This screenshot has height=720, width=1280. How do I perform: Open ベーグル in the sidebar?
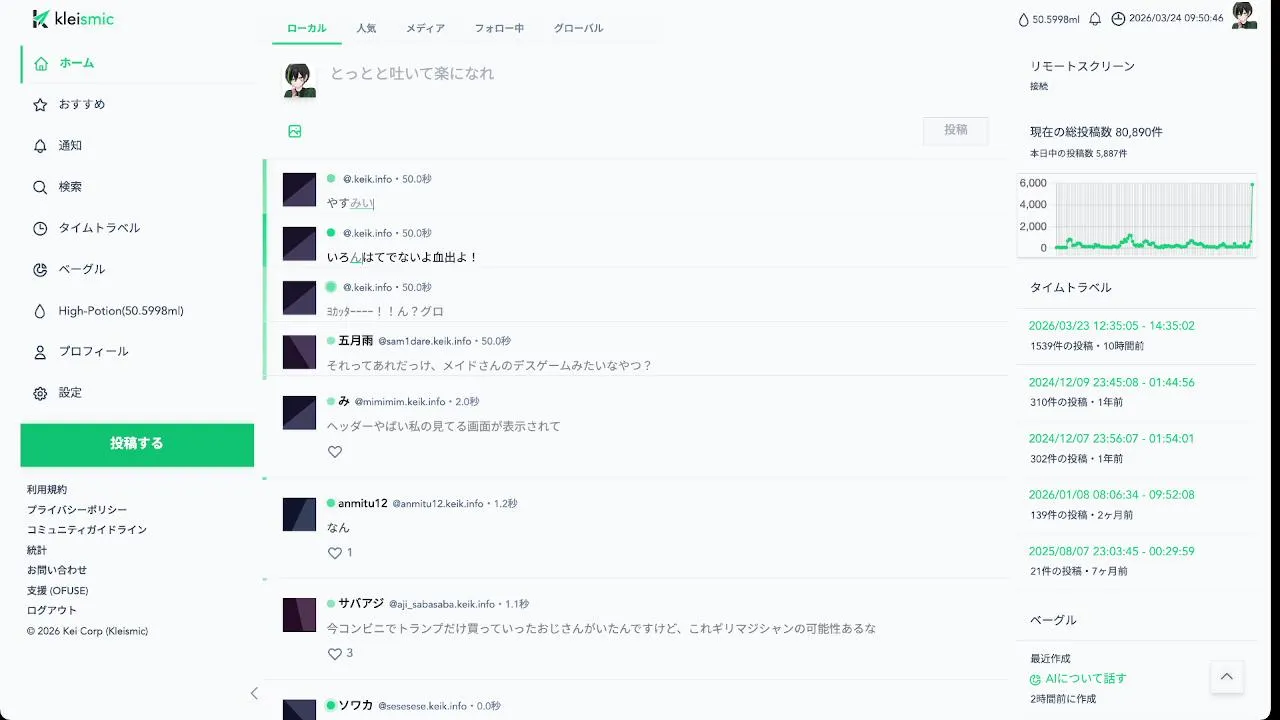pyautogui.click(x=81, y=269)
